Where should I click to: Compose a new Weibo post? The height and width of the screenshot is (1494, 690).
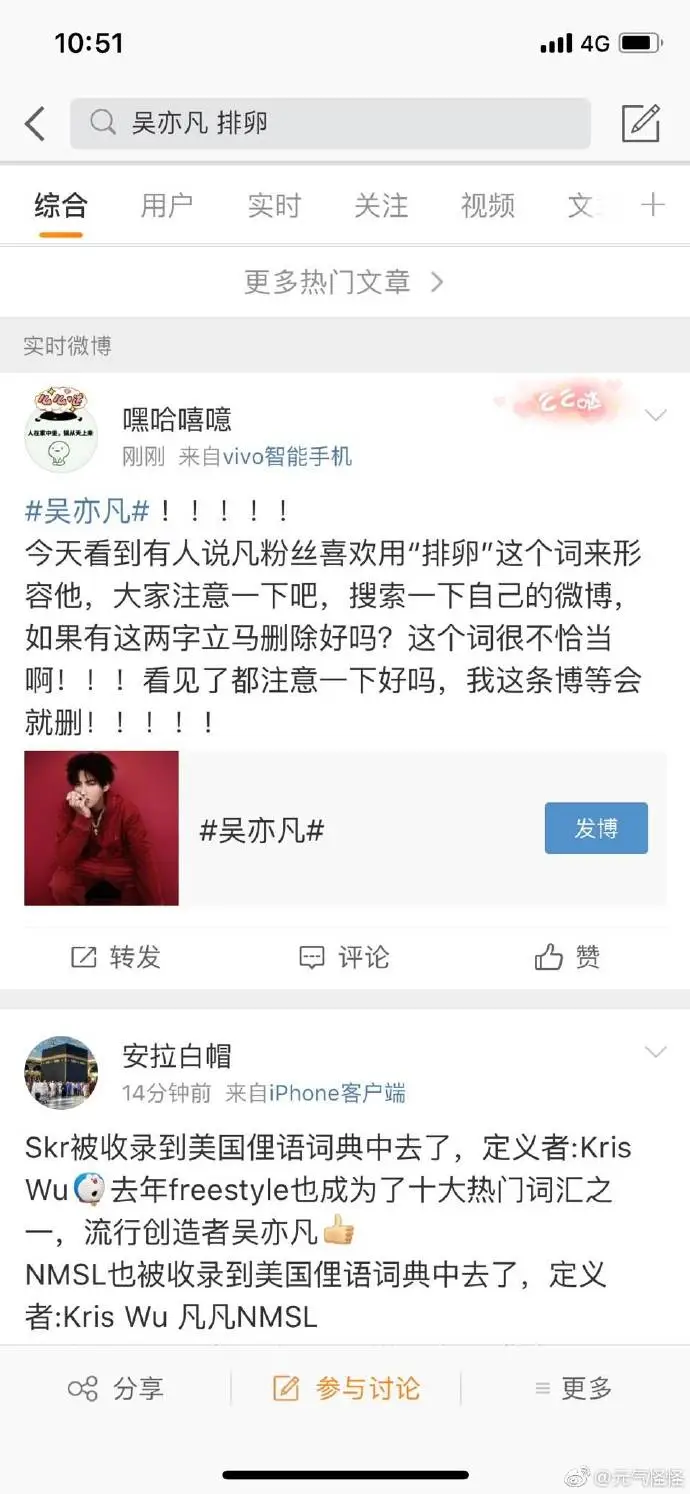coord(641,123)
